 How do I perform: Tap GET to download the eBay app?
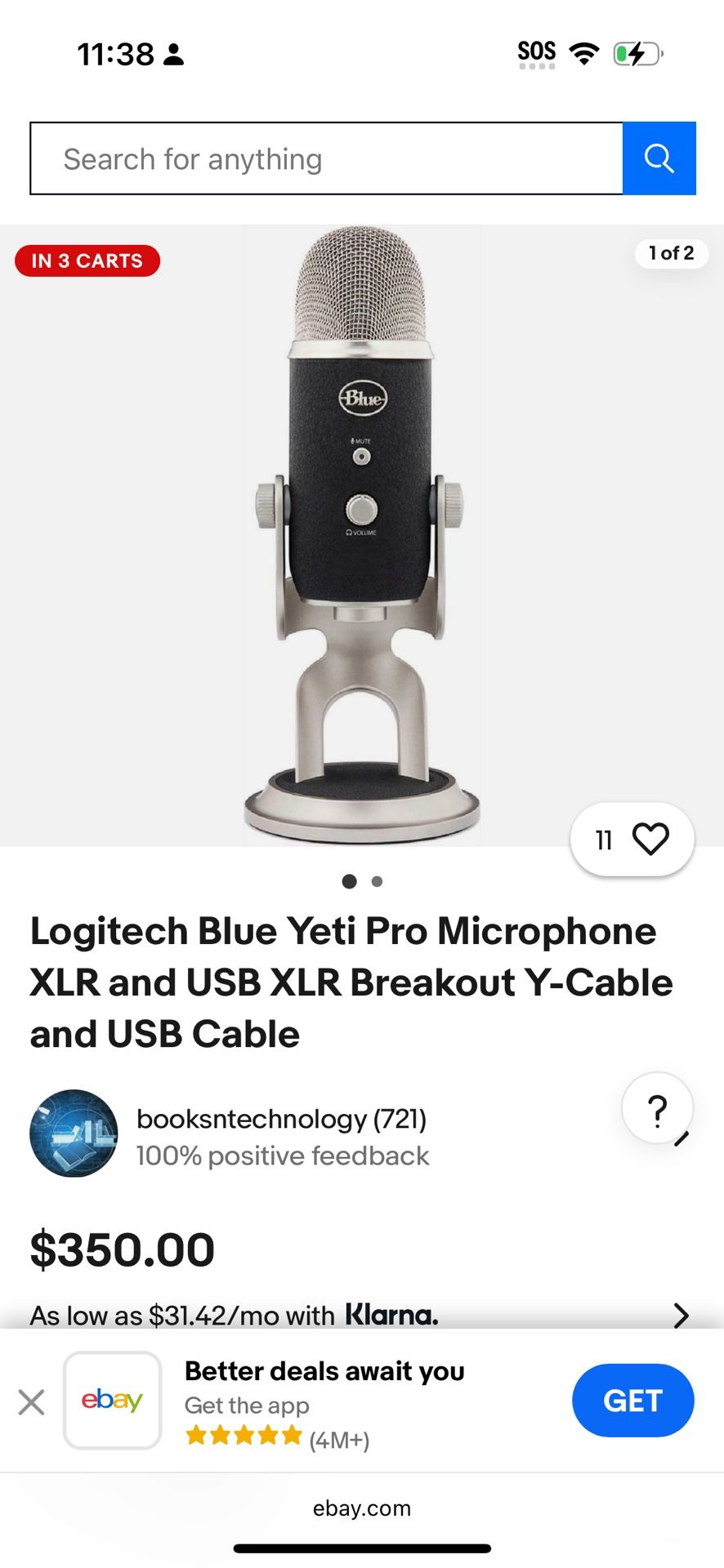[x=632, y=1400]
